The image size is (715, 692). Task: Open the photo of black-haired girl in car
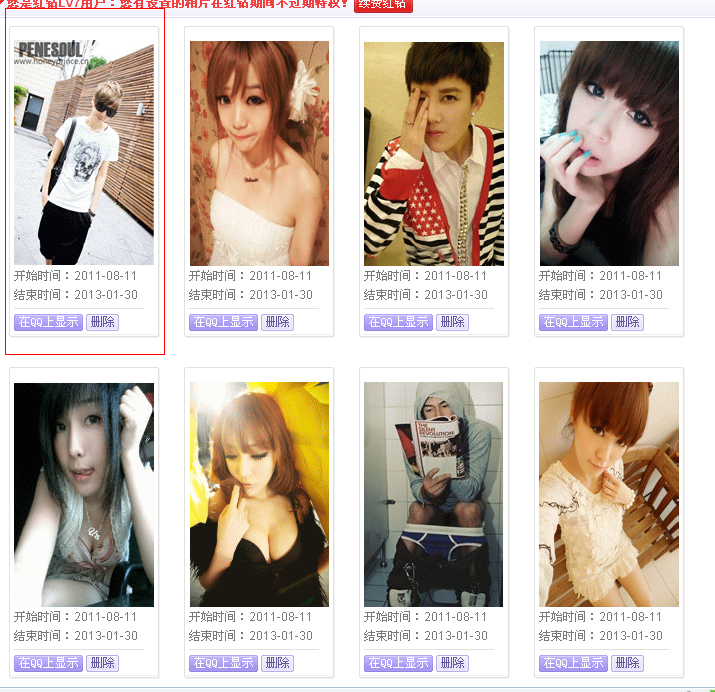point(84,494)
